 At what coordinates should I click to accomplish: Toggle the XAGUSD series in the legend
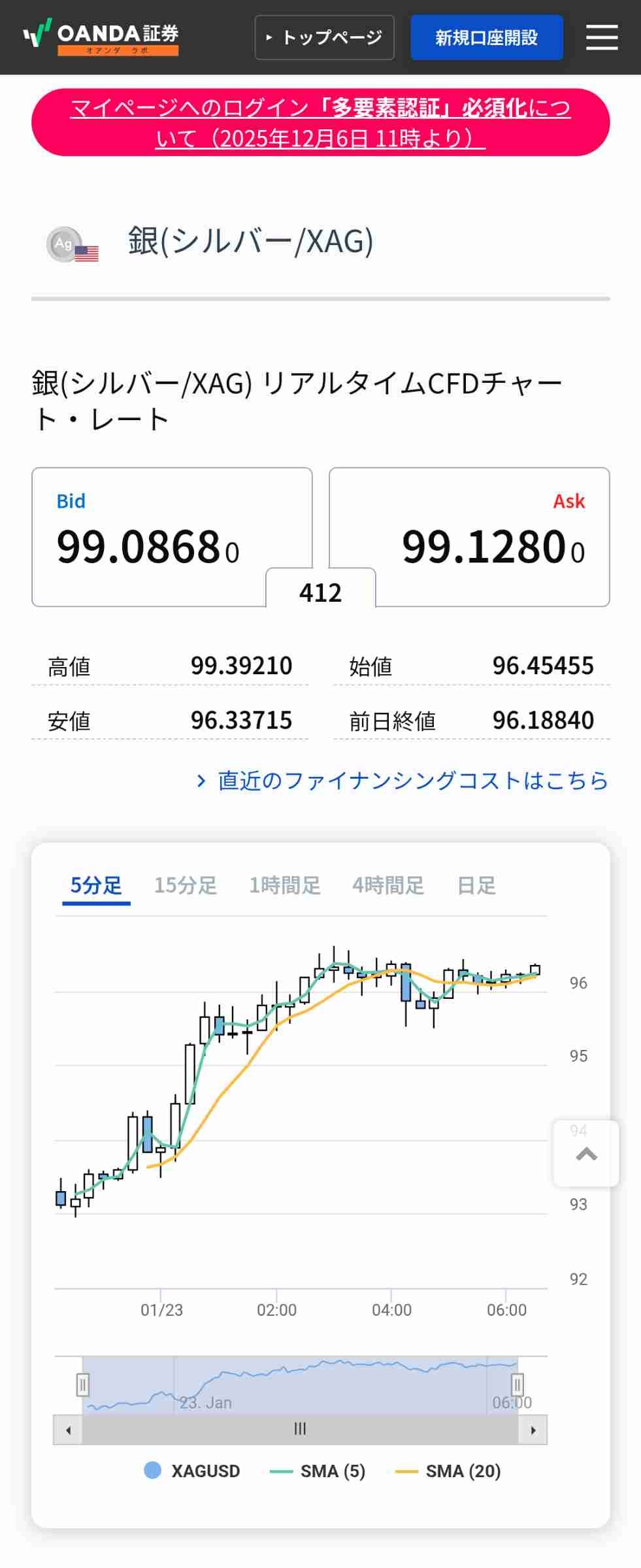[192, 1471]
